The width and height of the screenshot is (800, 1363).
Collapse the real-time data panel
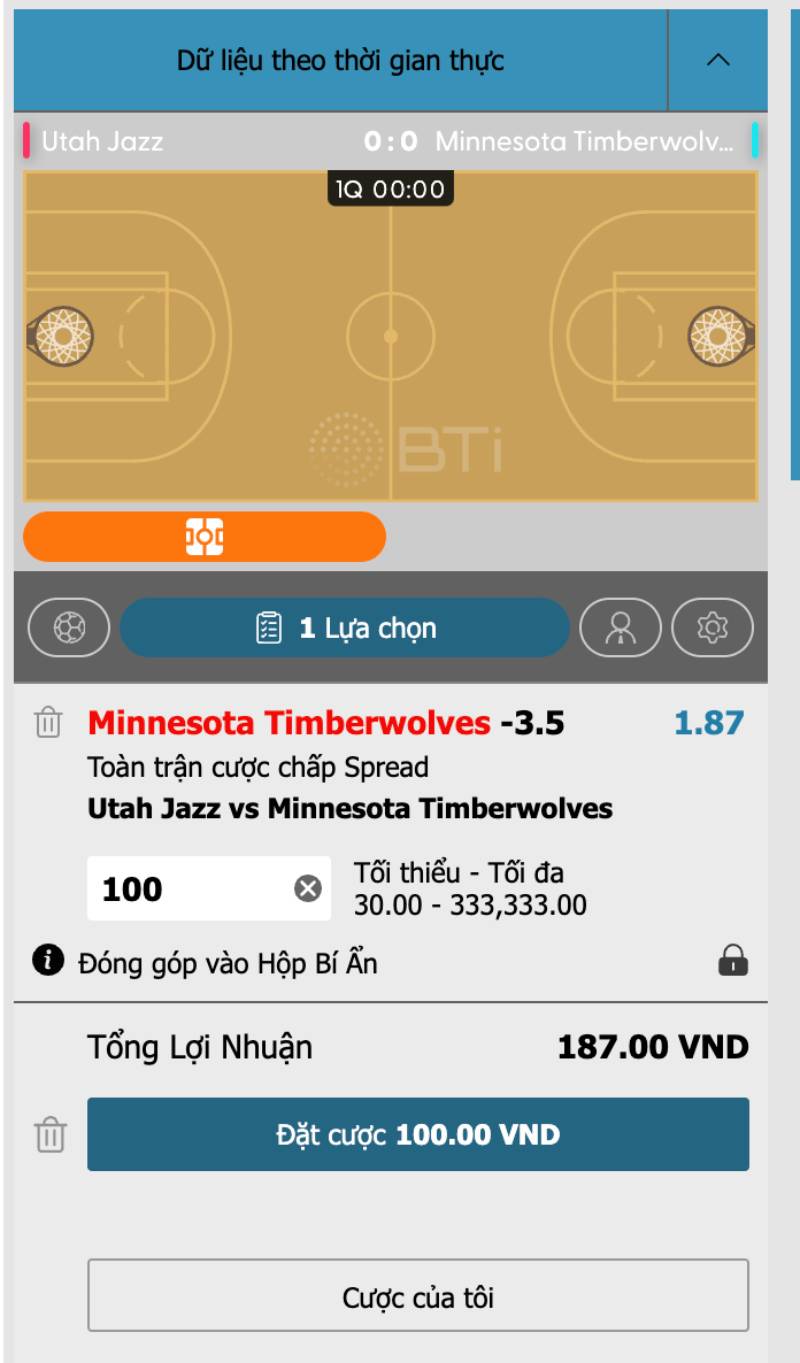tap(717, 60)
